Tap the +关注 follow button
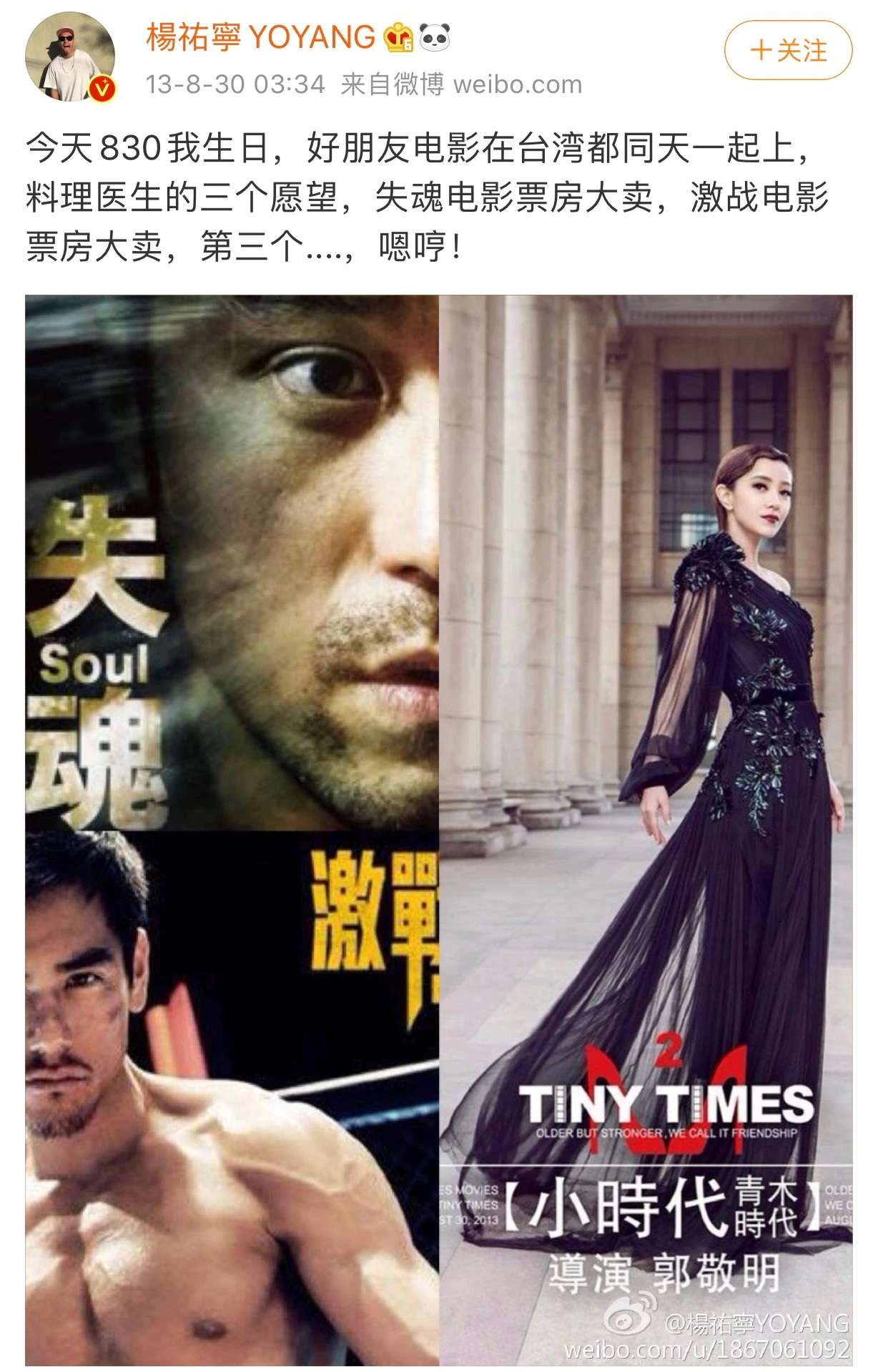Viewport: 883px width, 1372px height. (788, 51)
